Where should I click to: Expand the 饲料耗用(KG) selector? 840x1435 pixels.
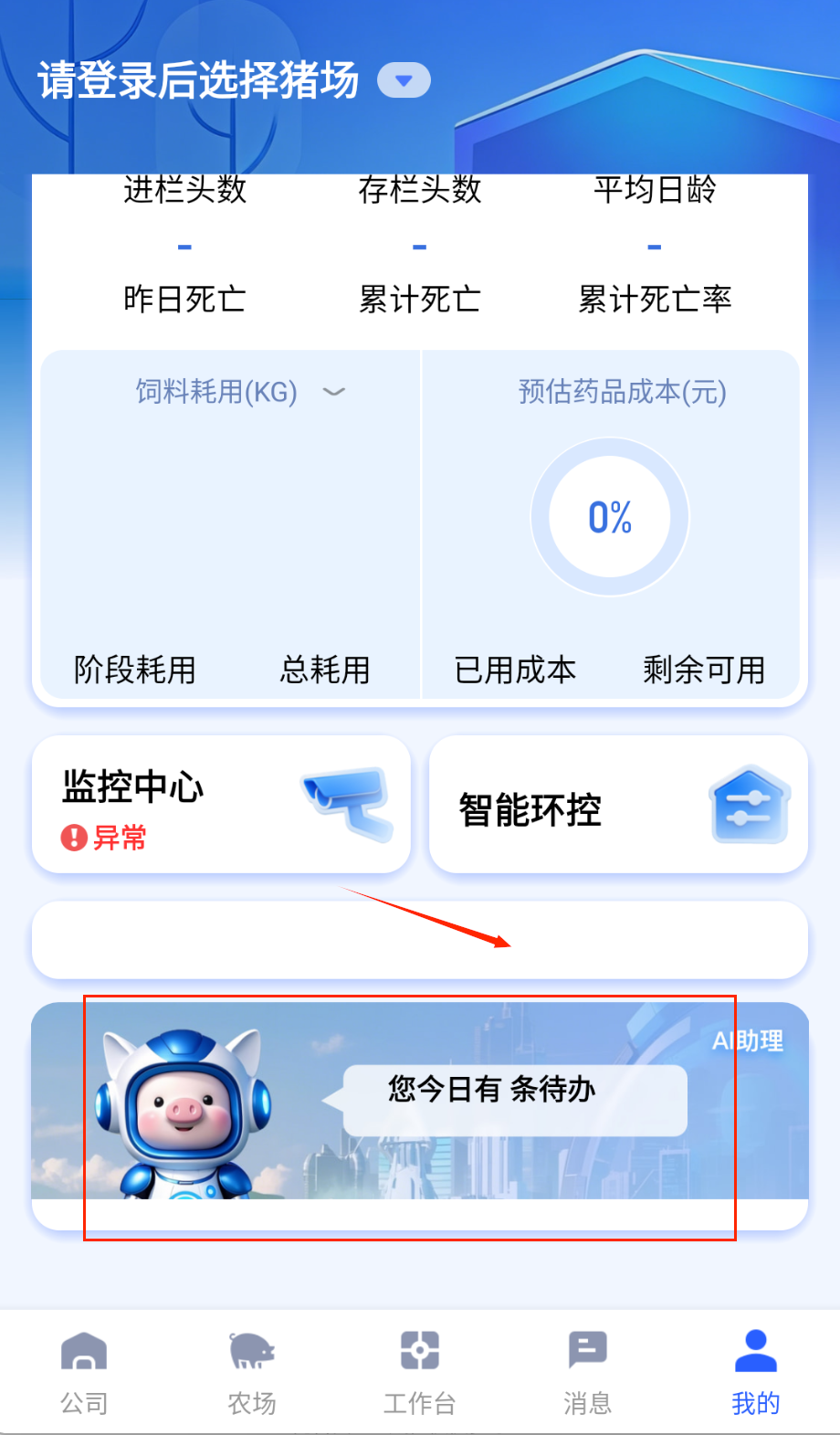tap(334, 392)
